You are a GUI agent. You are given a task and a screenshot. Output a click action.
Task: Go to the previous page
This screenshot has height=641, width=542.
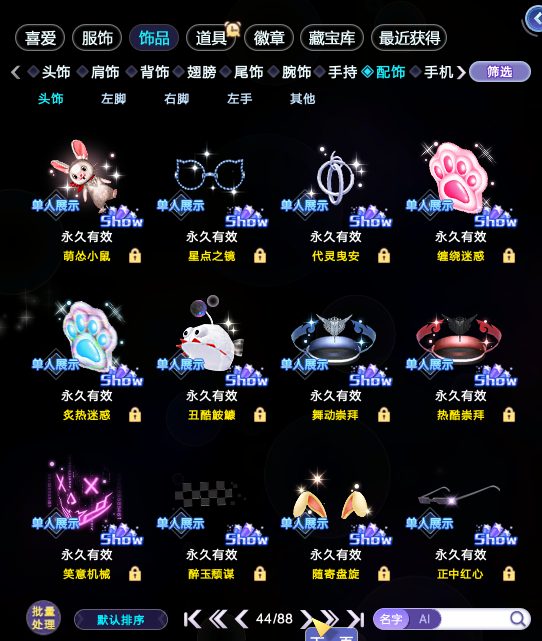pyautogui.click(x=242, y=619)
